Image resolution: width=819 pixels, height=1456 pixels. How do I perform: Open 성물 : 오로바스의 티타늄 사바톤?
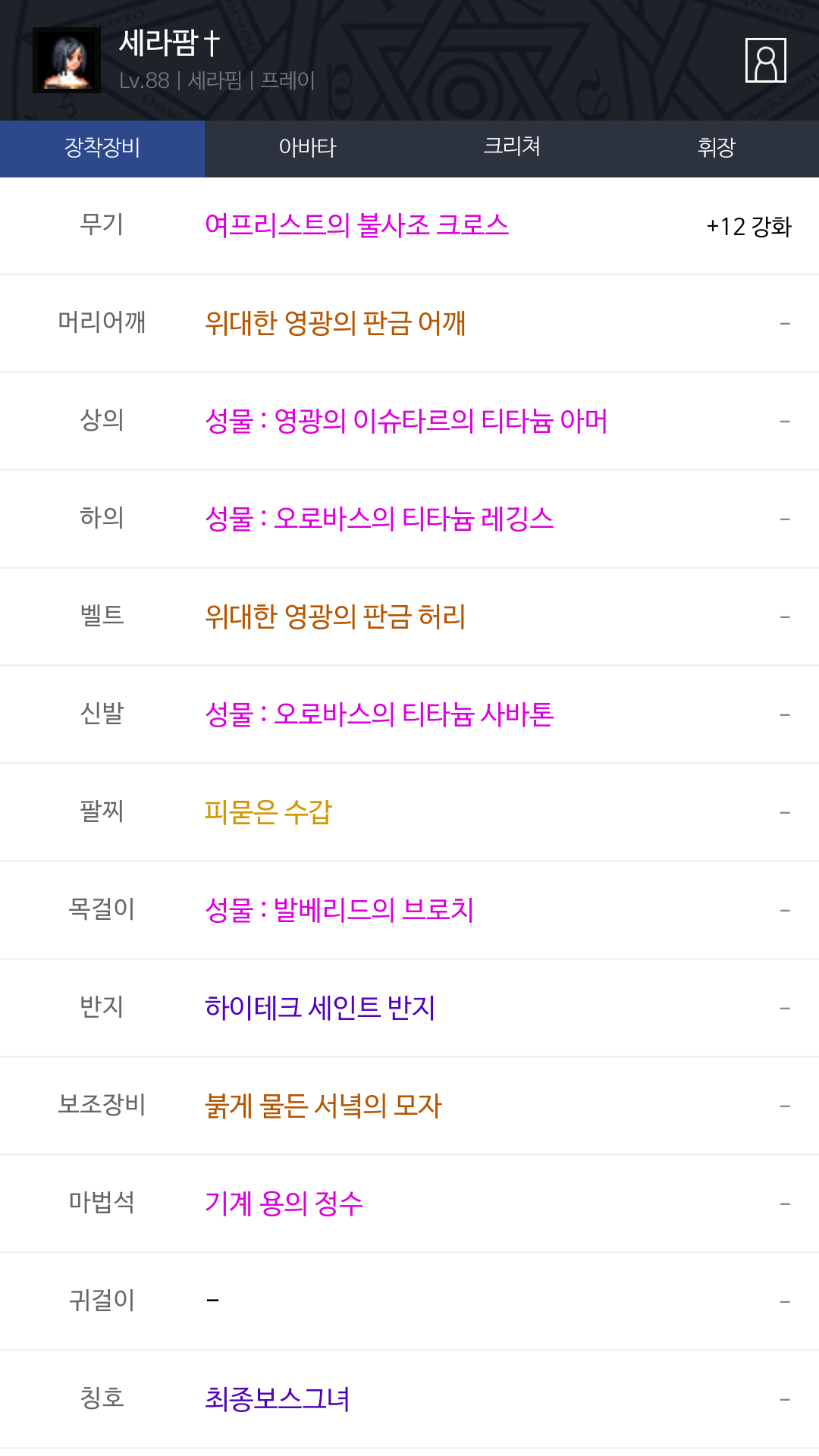point(379,714)
